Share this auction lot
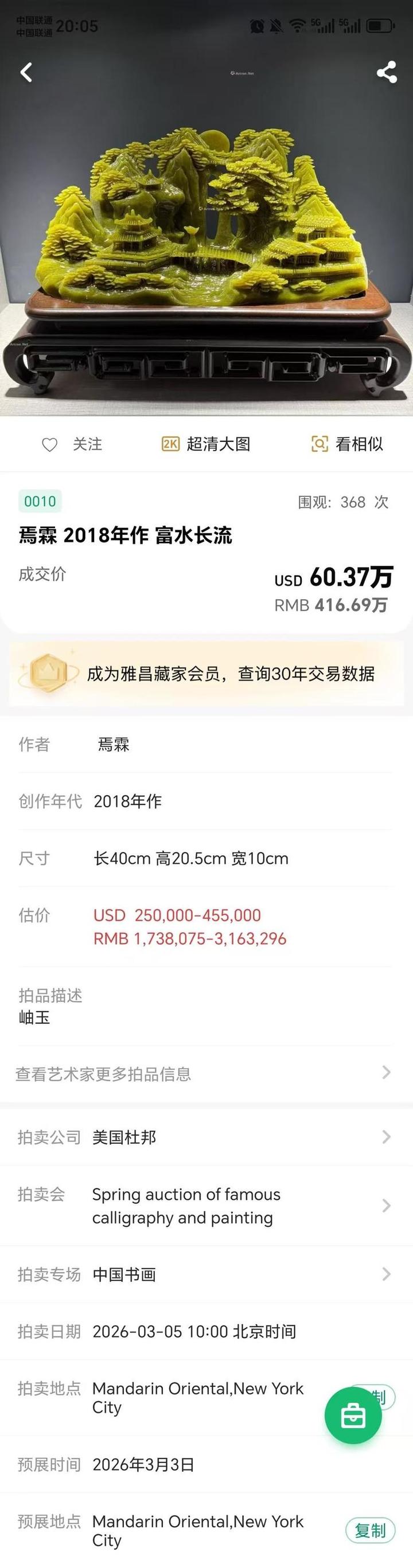This screenshot has height=1568, width=413. click(386, 72)
